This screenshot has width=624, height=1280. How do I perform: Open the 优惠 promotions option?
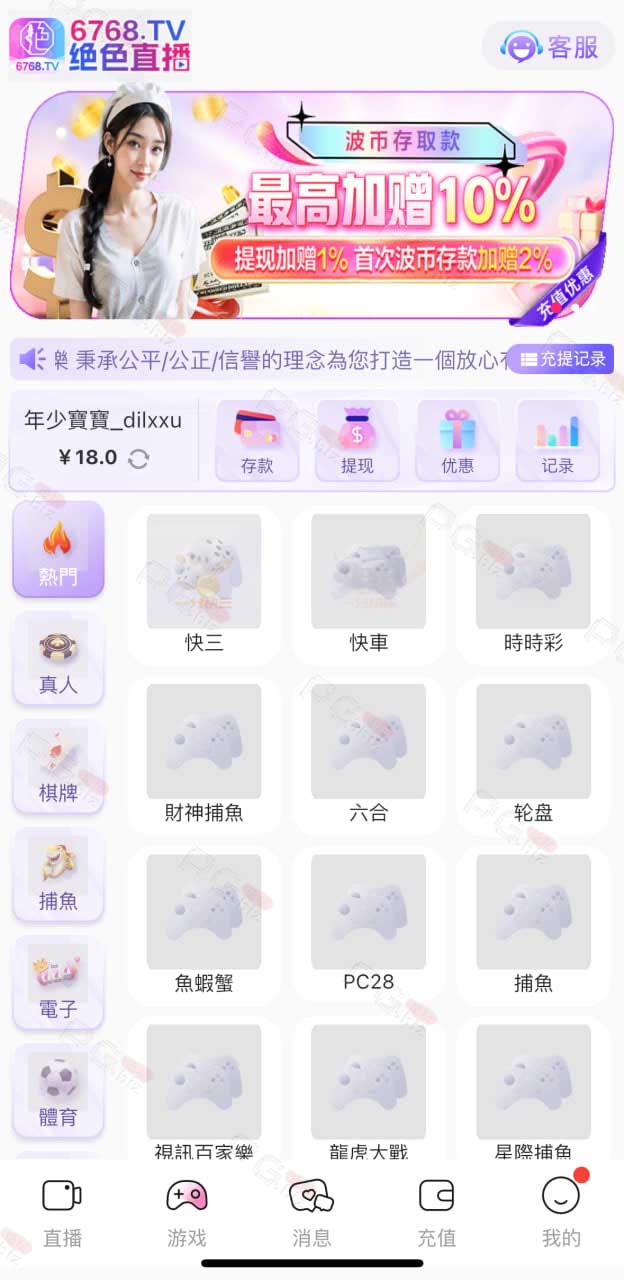(458, 441)
